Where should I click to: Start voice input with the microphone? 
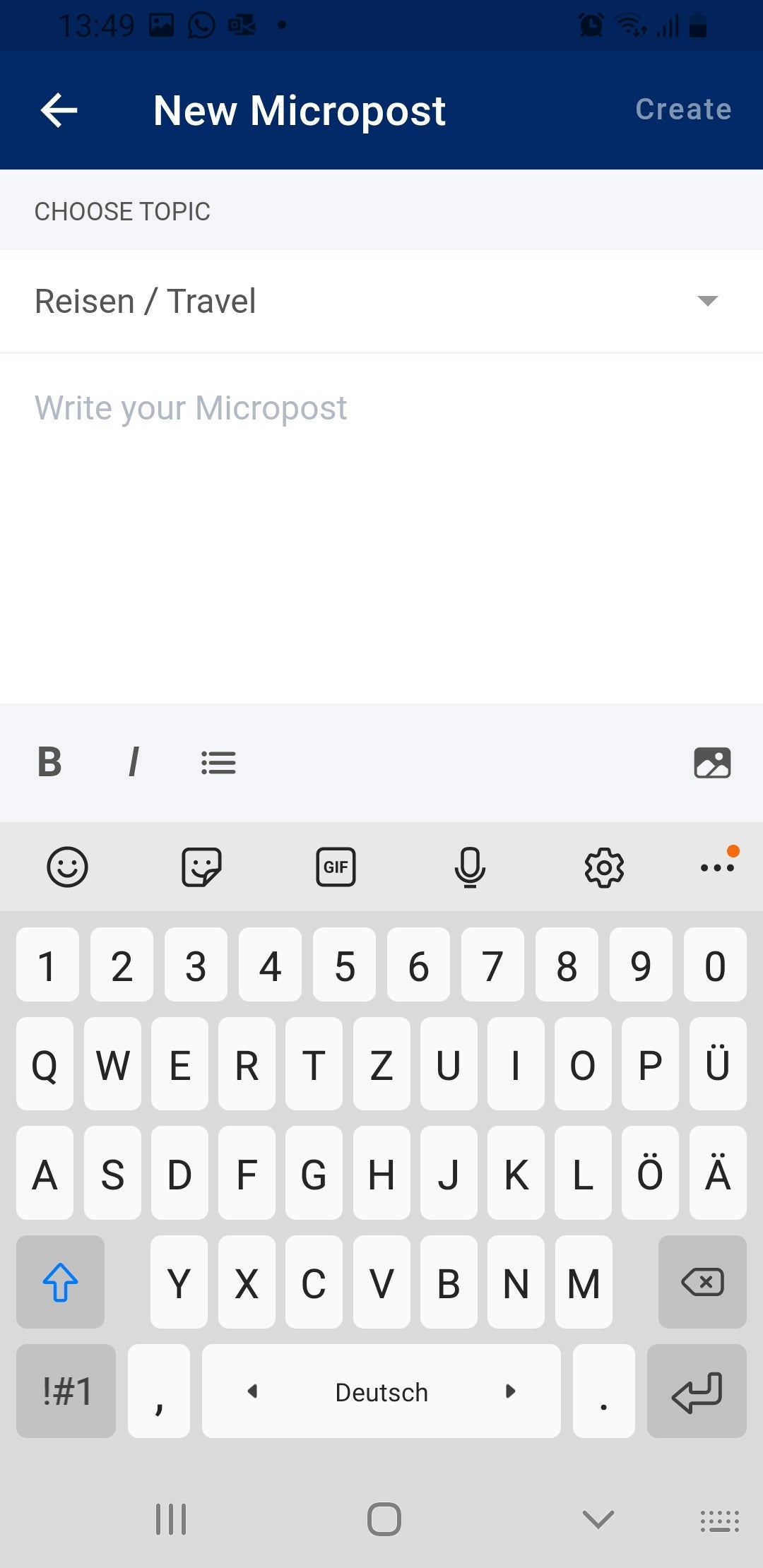click(x=470, y=867)
